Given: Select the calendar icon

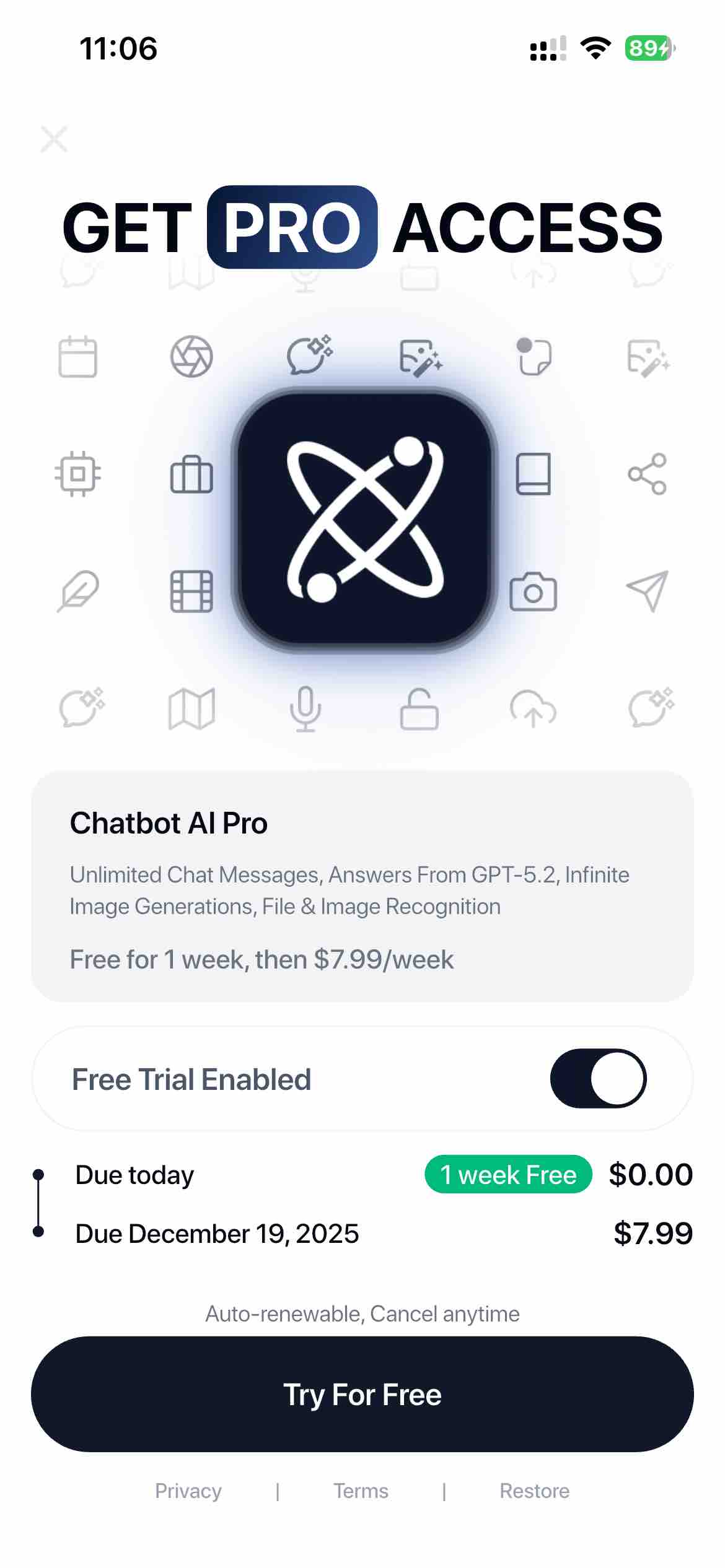Looking at the screenshot, I should 77,358.
